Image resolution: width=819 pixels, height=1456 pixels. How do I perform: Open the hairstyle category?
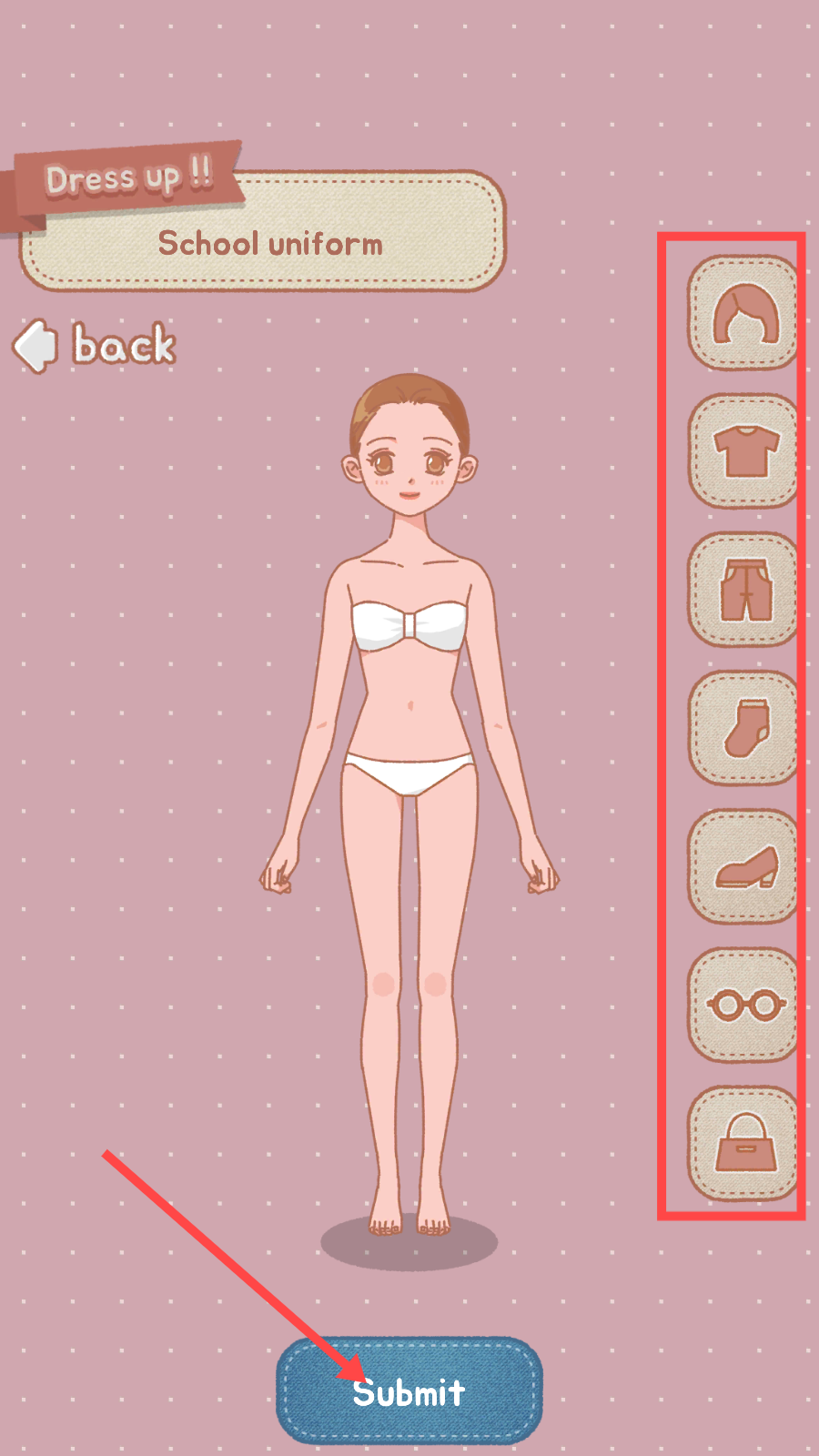point(744,312)
